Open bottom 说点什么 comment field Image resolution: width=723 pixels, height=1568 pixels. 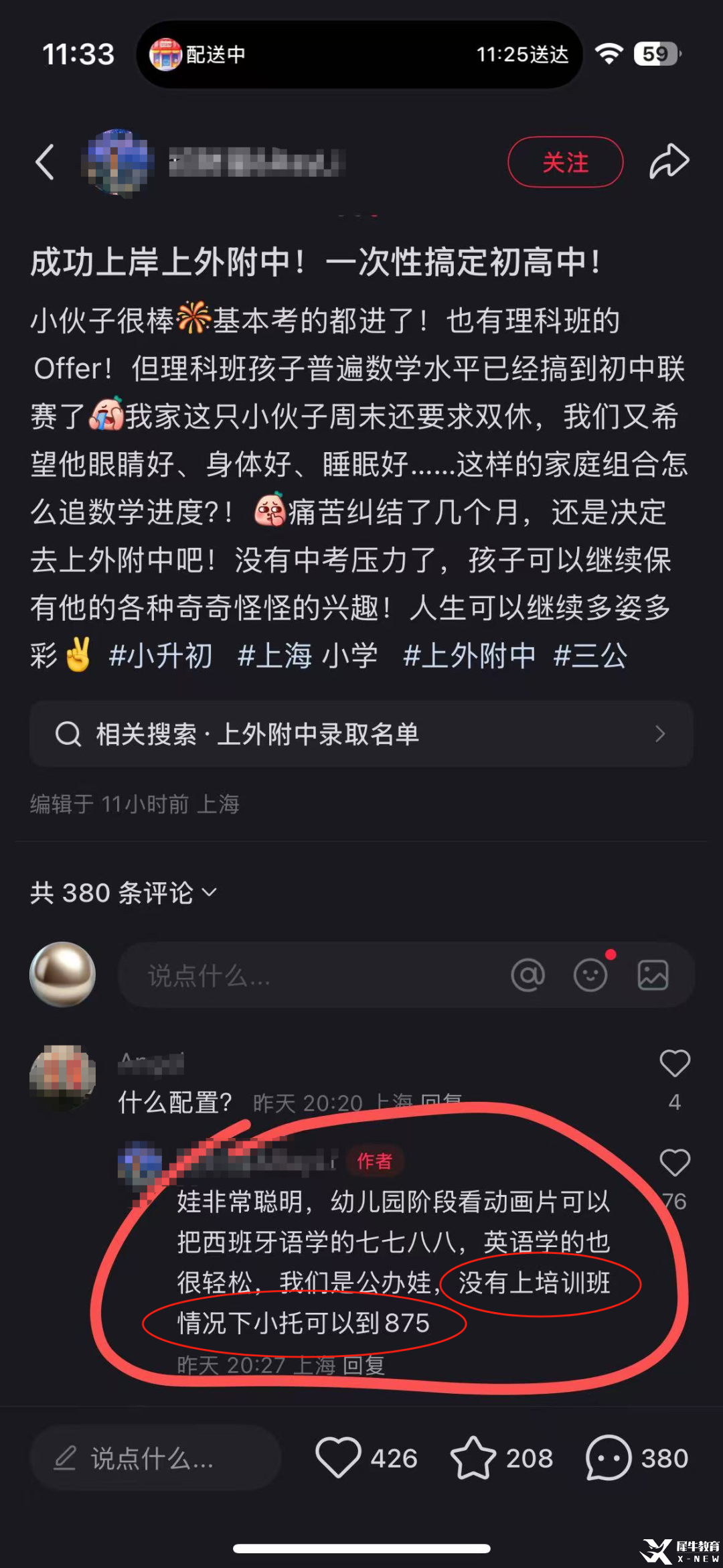click(x=155, y=1458)
